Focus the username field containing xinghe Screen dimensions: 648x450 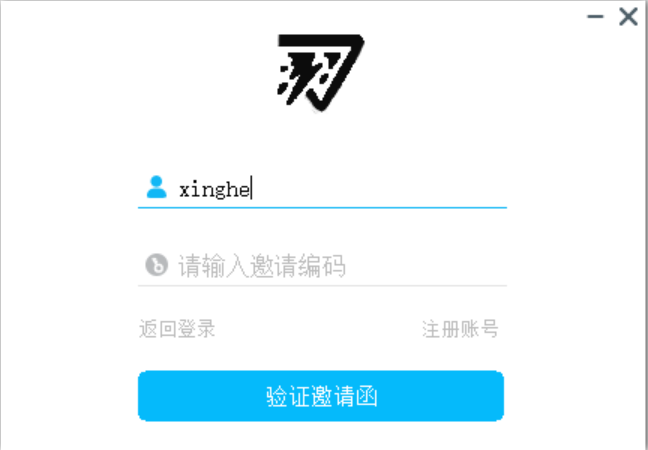click(330, 188)
